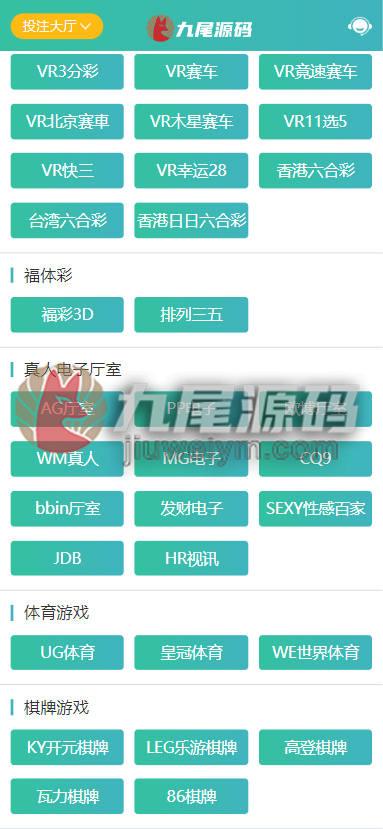Choose VR11选5
This screenshot has height=829, width=383.
point(315,122)
